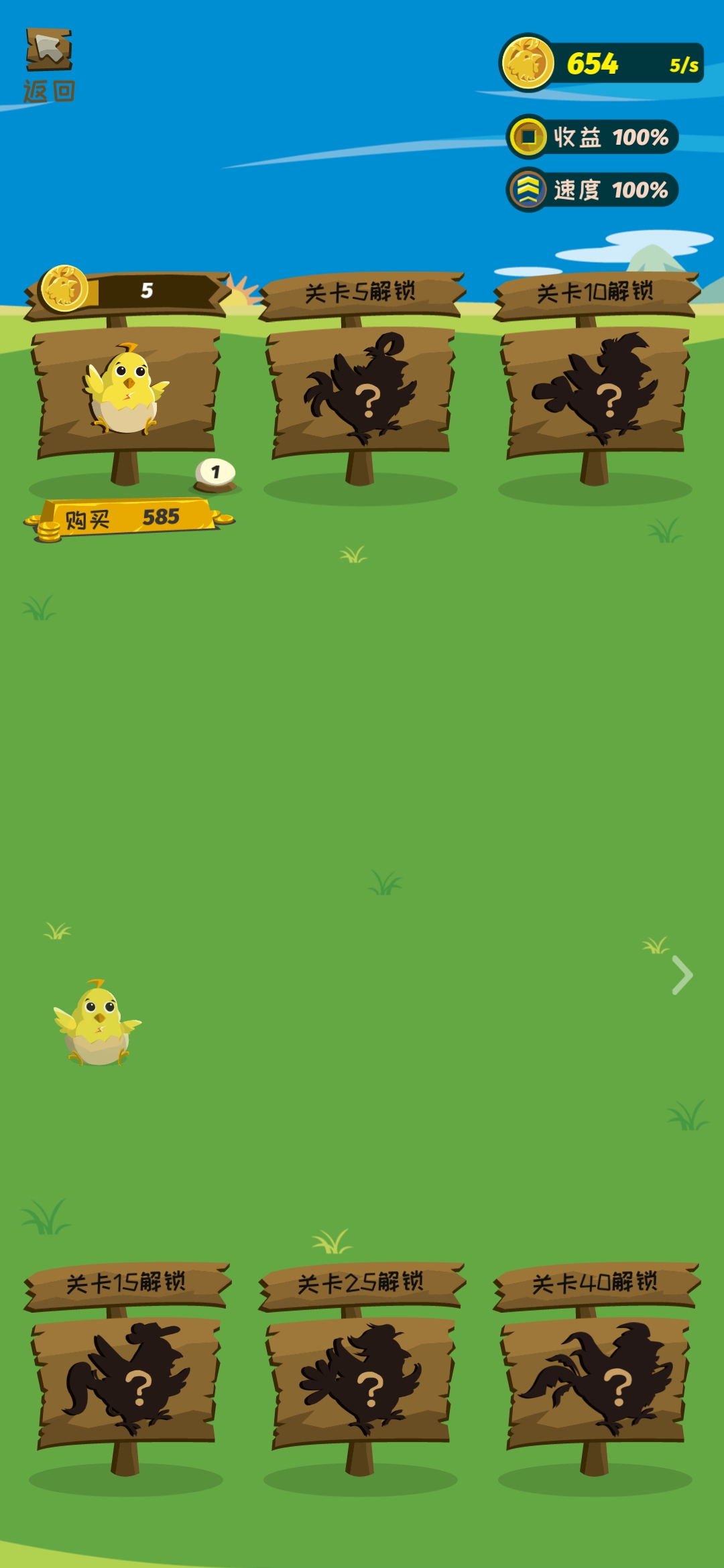Tap the 返回 back button
Viewport: 724px width, 1568px height.
pyautogui.click(x=50, y=65)
